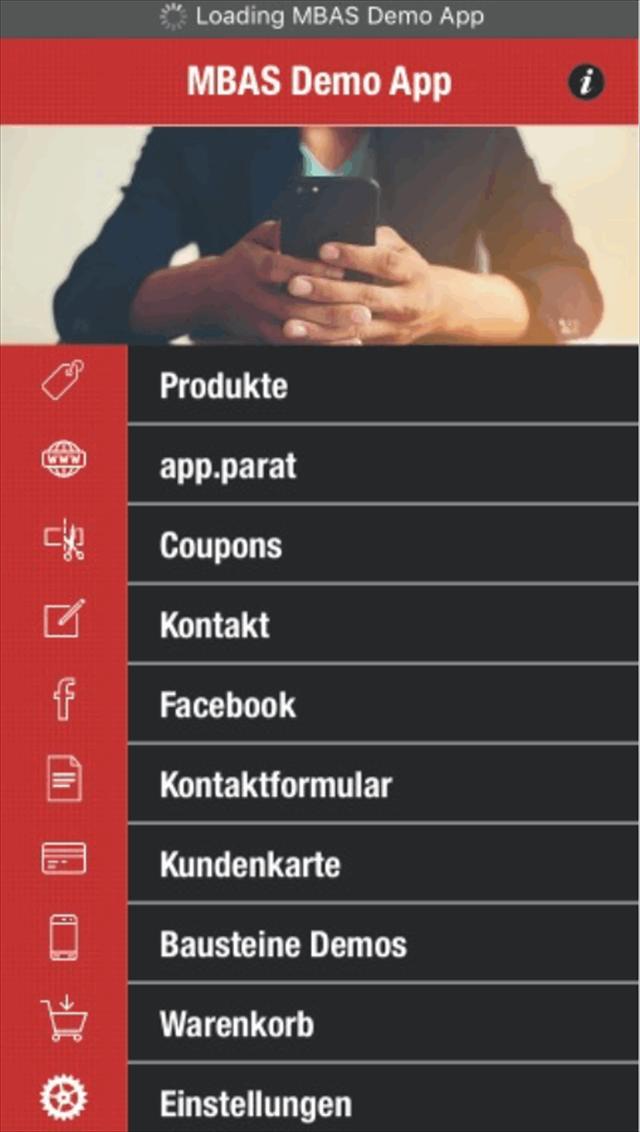
Task: Open the Coupons section
Action: [383, 545]
